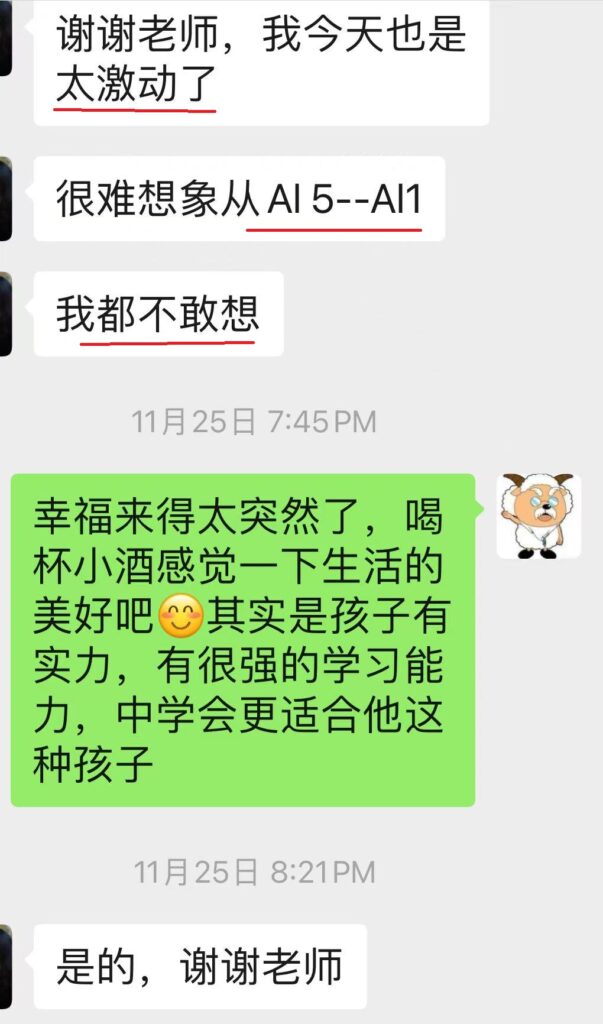Viewport: 603px width, 1024px height.
Task: Open the sheep cartoon avatar's profile
Action: pyautogui.click(x=538, y=516)
